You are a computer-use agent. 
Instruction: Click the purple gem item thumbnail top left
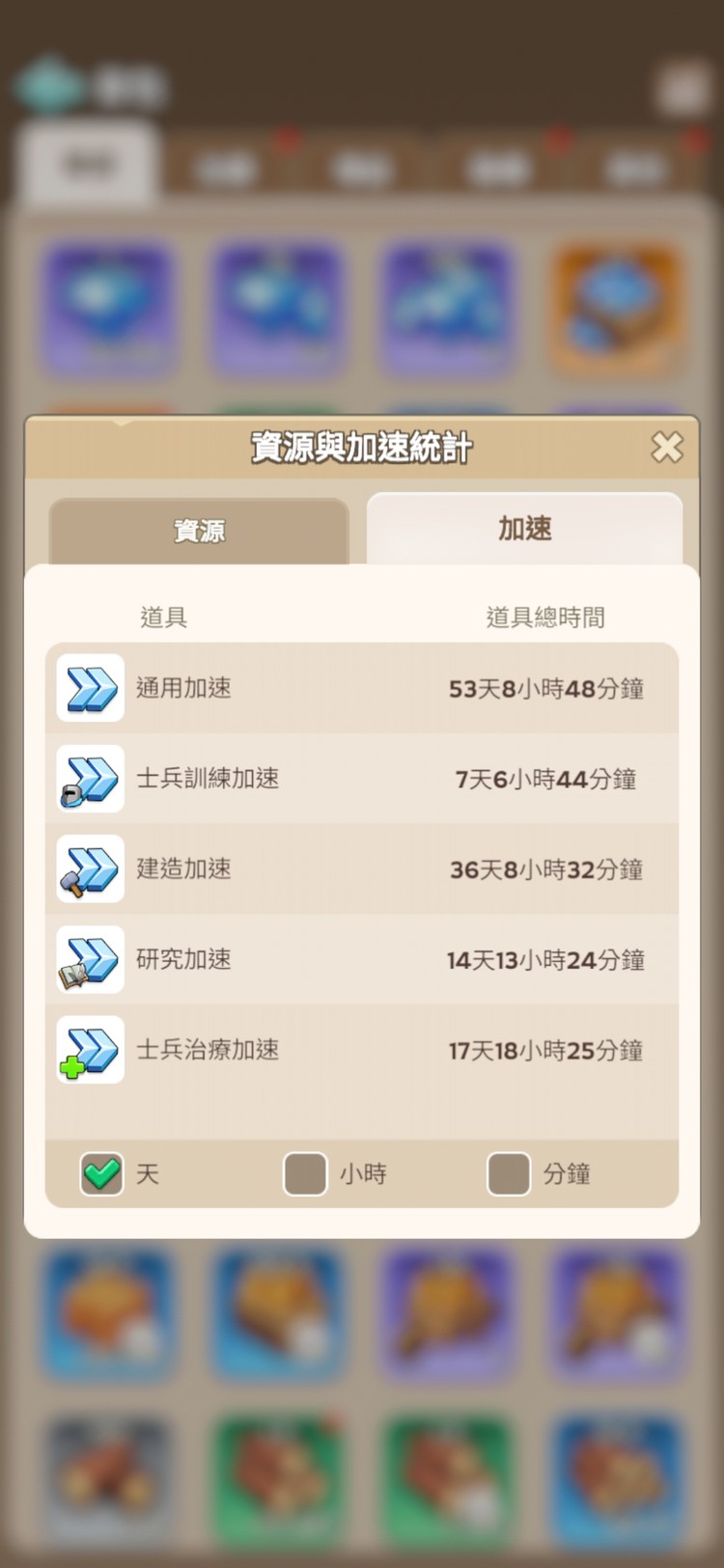point(109,307)
